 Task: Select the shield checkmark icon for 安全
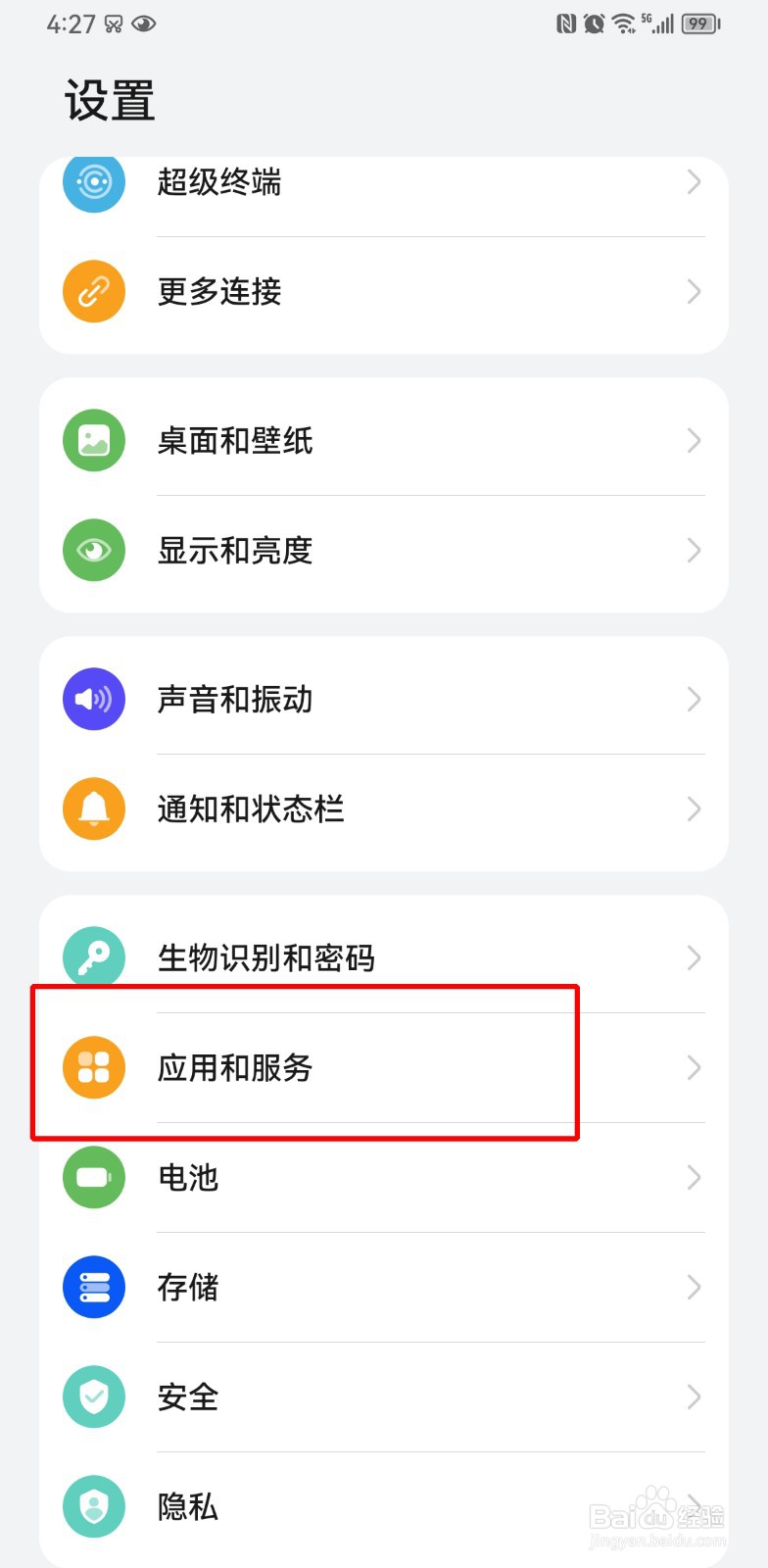coord(94,1396)
